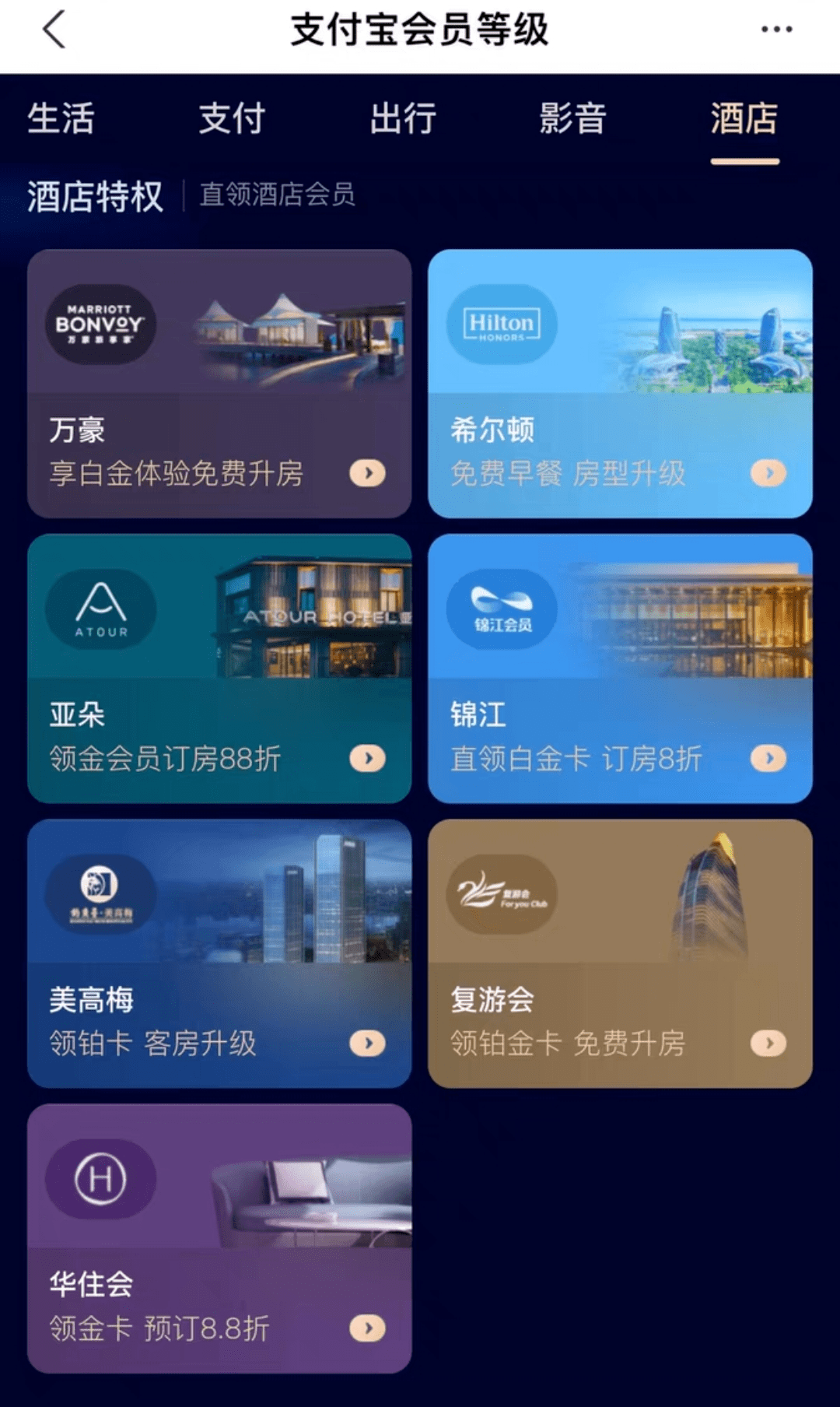Click the 华住会 H logo
The width and height of the screenshot is (840, 1407).
[100, 1180]
